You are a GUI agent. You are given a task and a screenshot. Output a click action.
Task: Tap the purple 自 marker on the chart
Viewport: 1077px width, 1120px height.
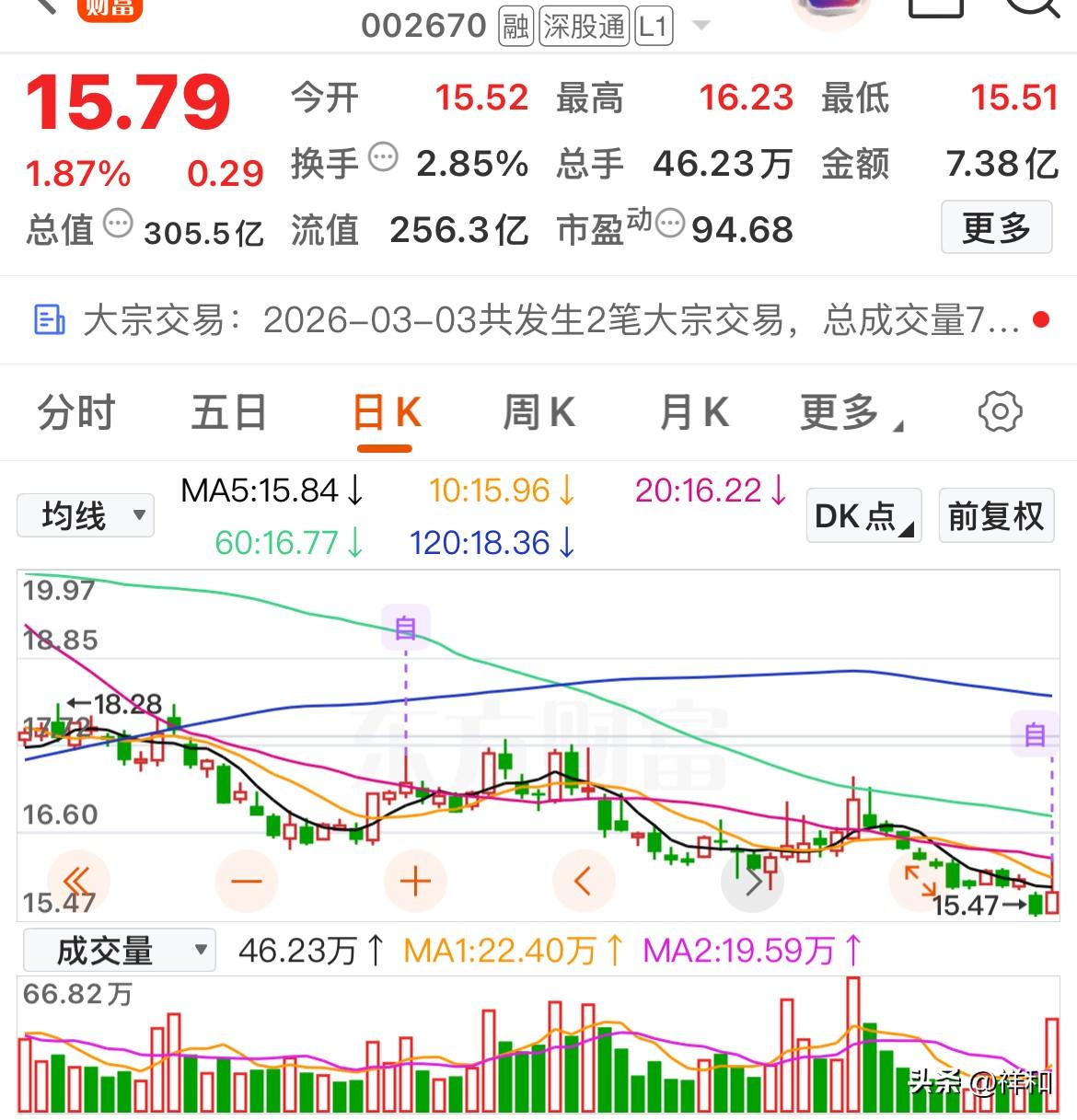point(406,628)
